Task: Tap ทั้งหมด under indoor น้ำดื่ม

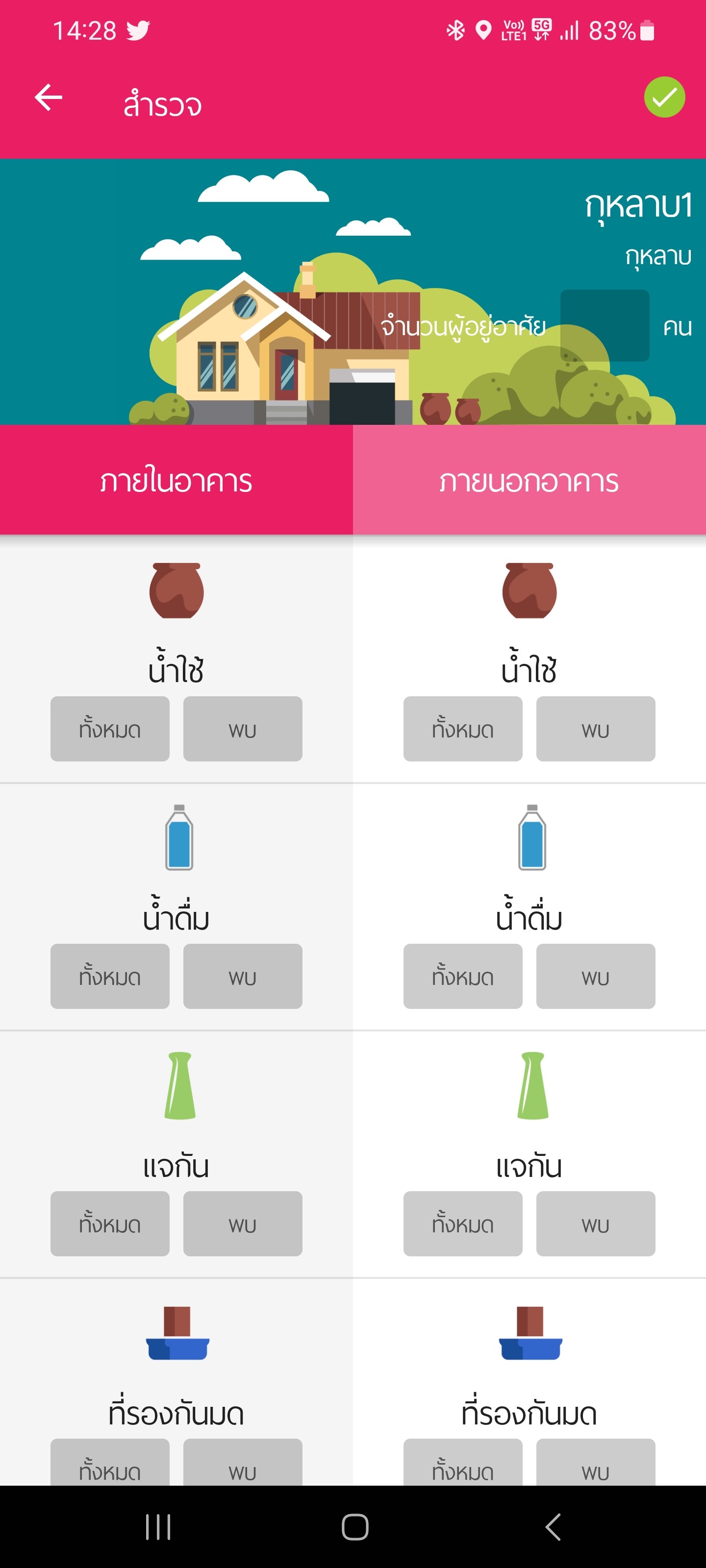Action: click(110, 976)
